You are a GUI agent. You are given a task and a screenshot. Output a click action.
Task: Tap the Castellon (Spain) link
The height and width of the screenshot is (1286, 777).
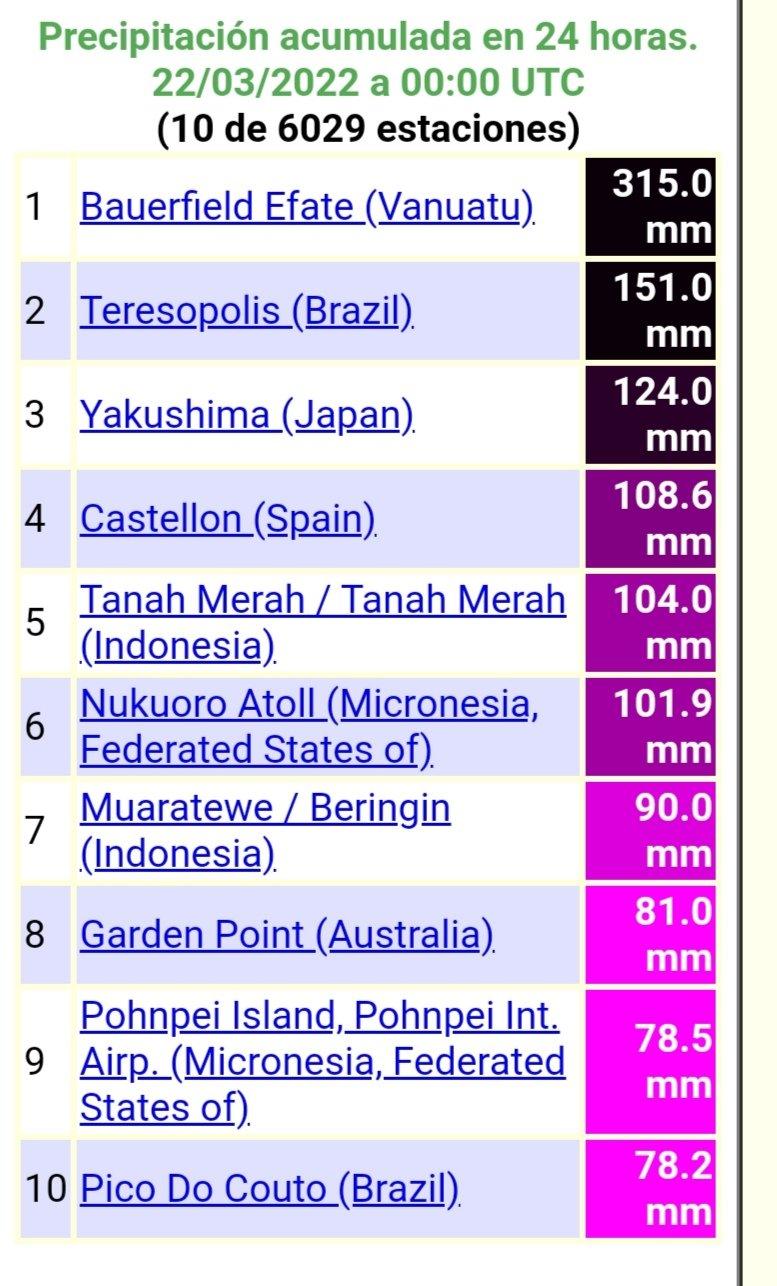(x=228, y=519)
